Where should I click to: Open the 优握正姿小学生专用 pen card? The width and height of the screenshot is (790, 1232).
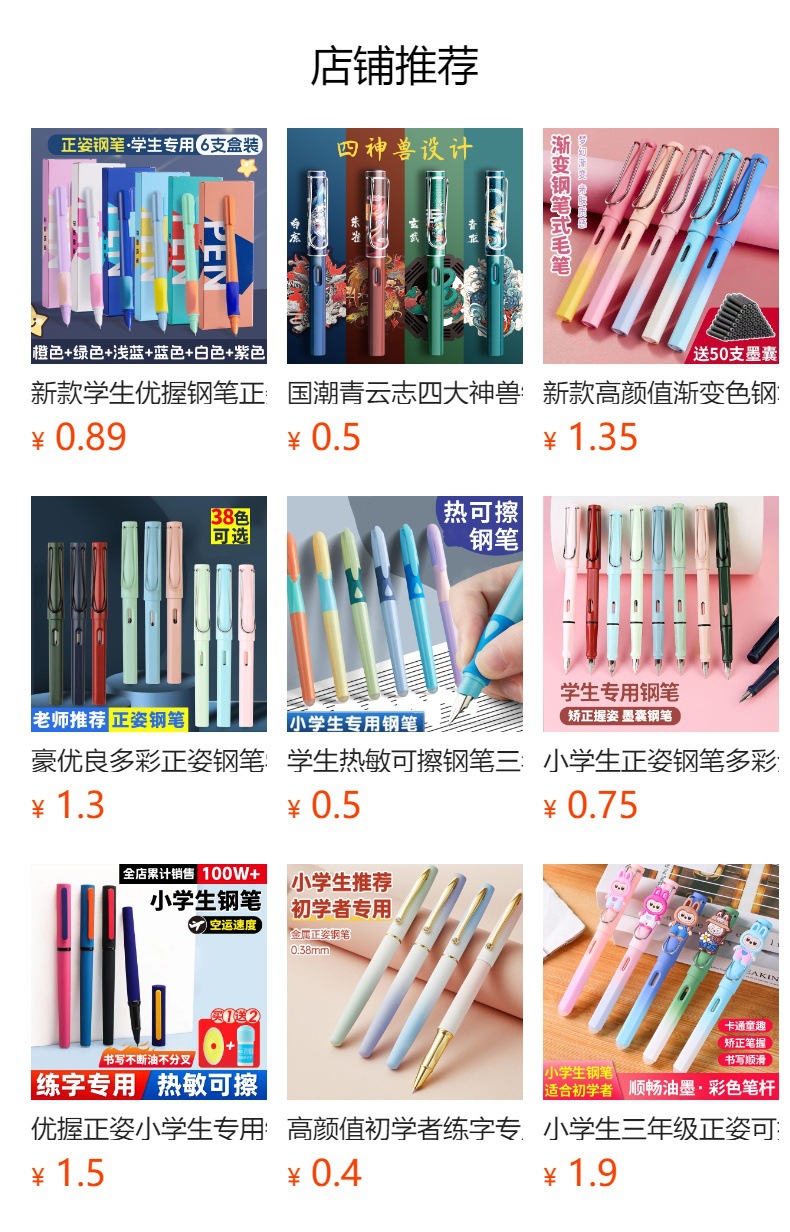point(148,982)
